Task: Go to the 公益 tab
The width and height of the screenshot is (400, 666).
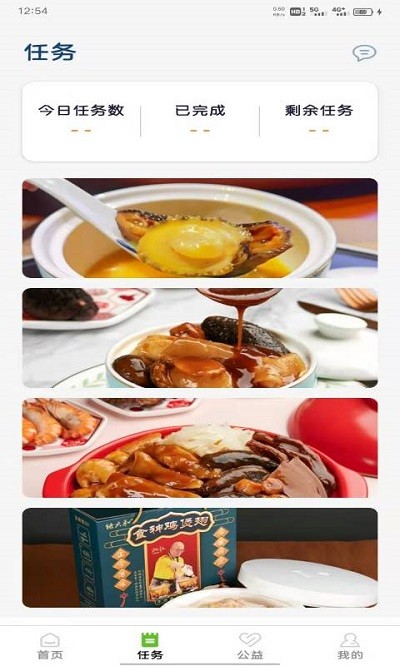Action: click(x=250, y=646)
